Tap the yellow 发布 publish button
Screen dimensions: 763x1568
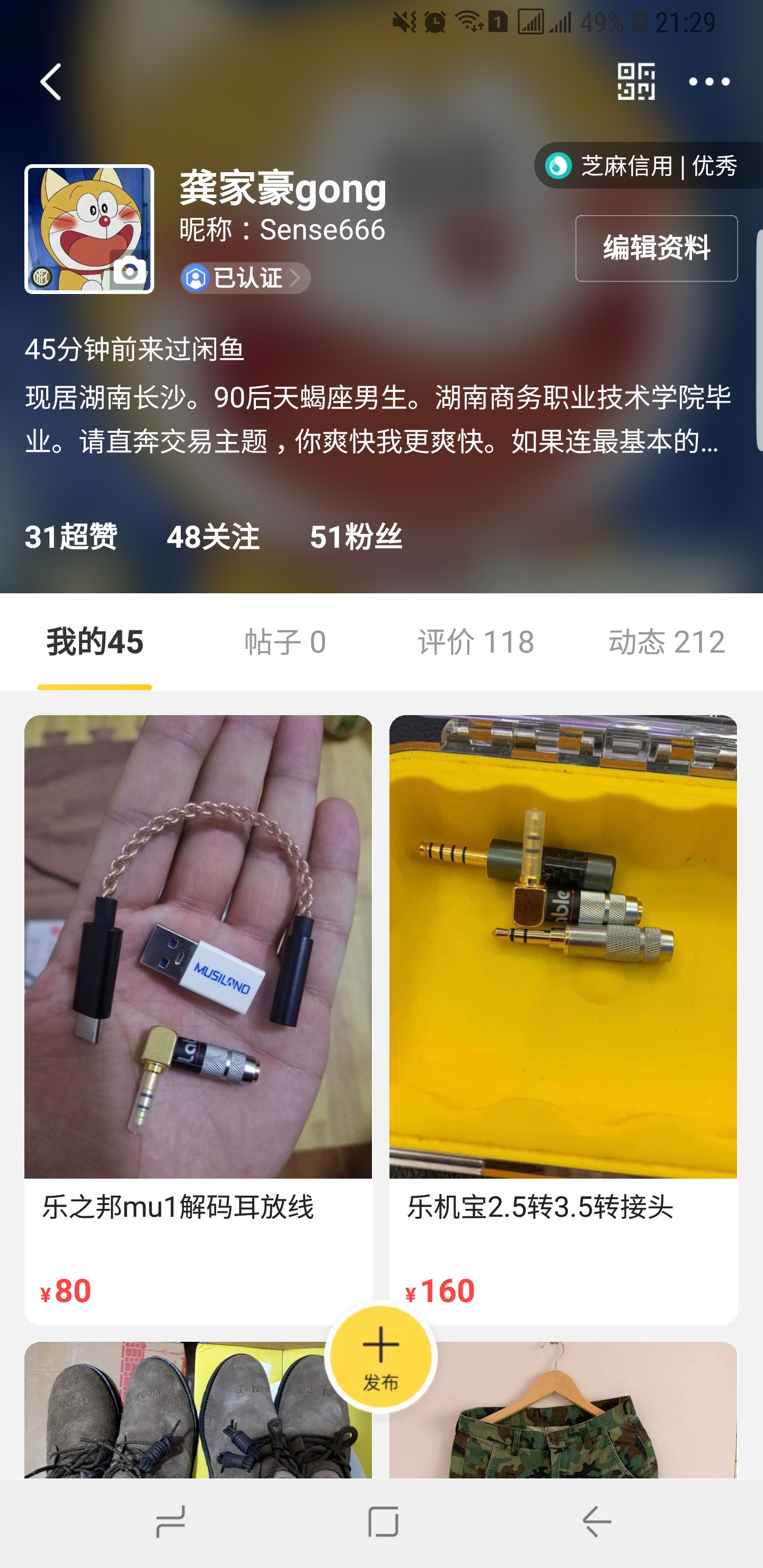(380, 1356)
